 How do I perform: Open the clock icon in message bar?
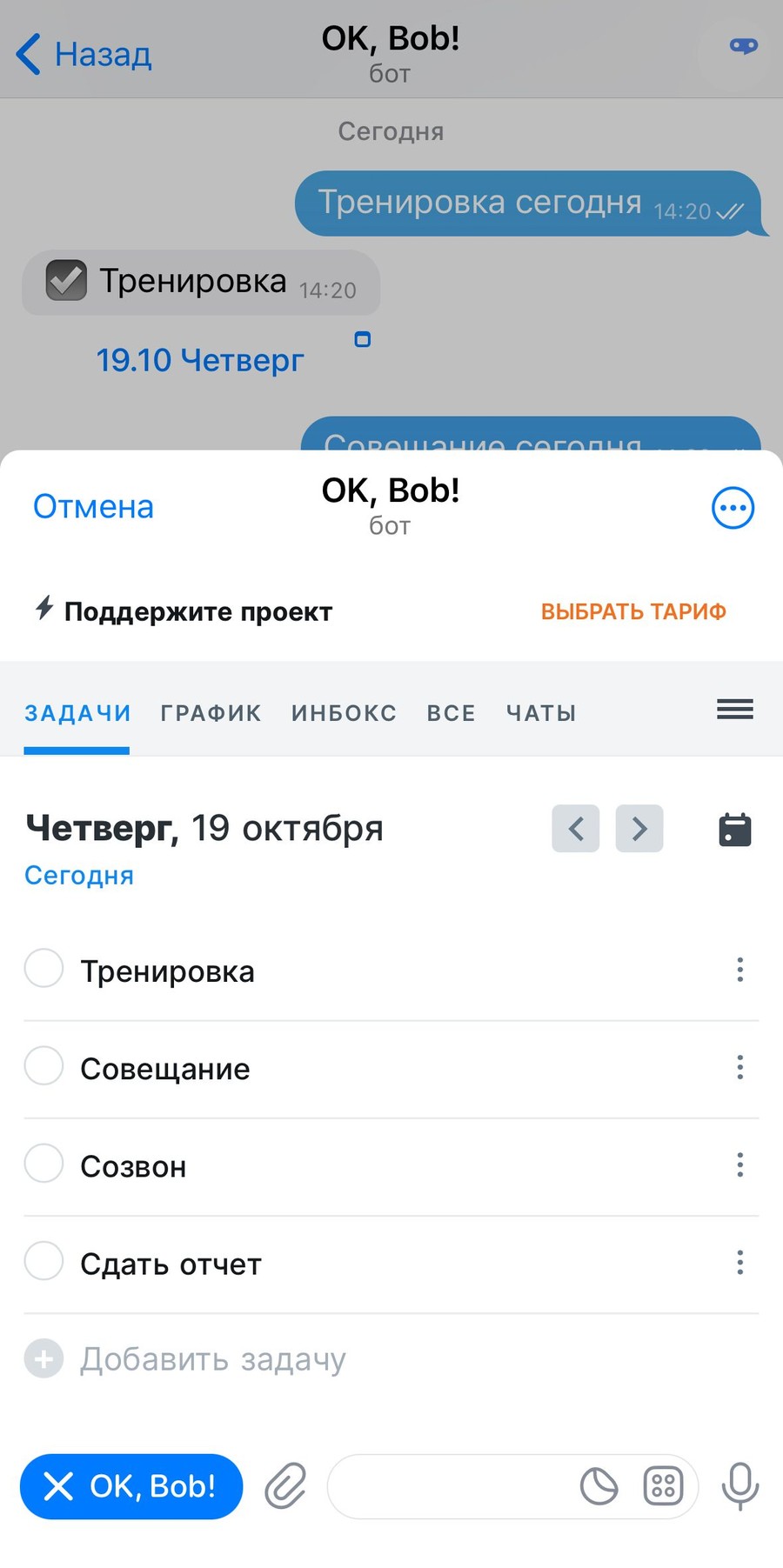pyautogui.click(x=599, y=1487)
